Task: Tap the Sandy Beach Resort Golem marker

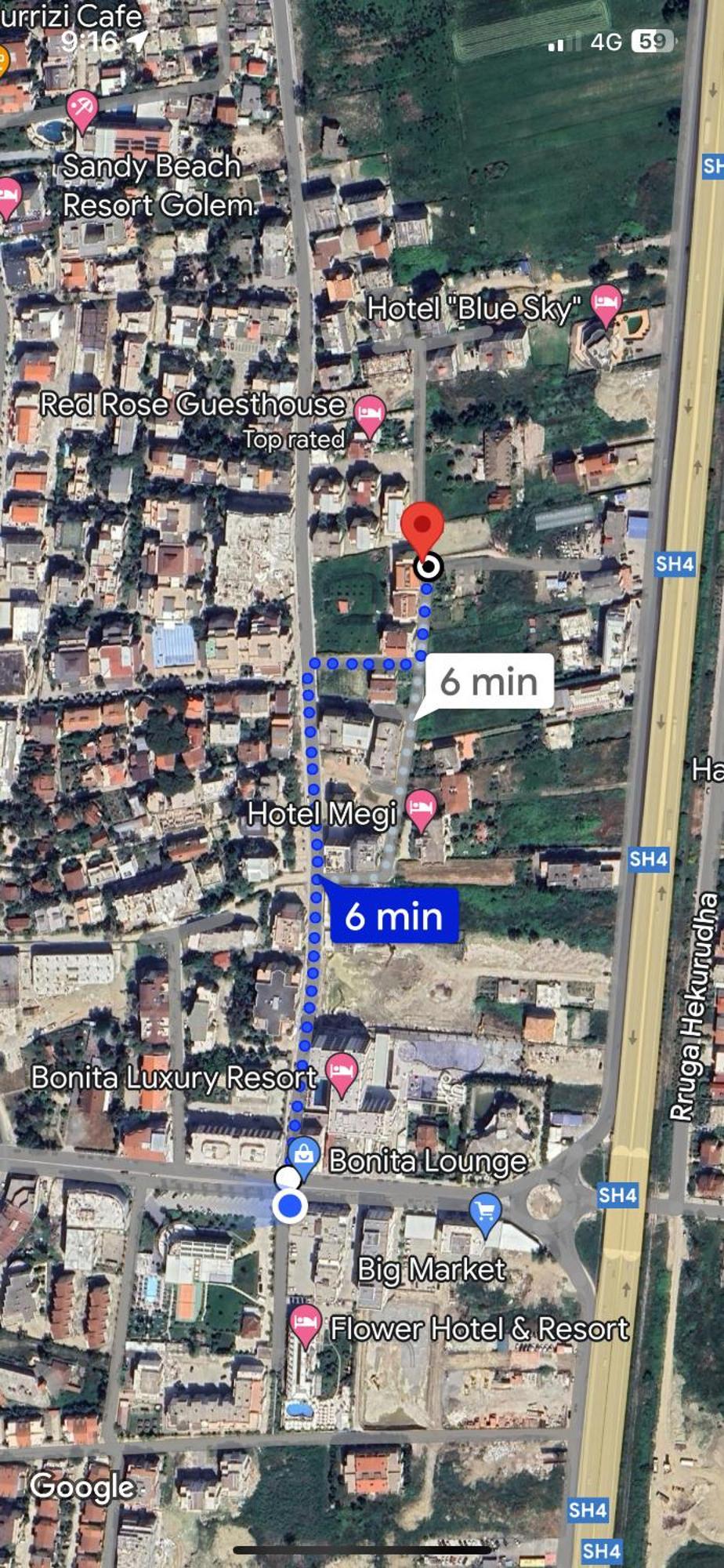Action: (x=81, y=108)
